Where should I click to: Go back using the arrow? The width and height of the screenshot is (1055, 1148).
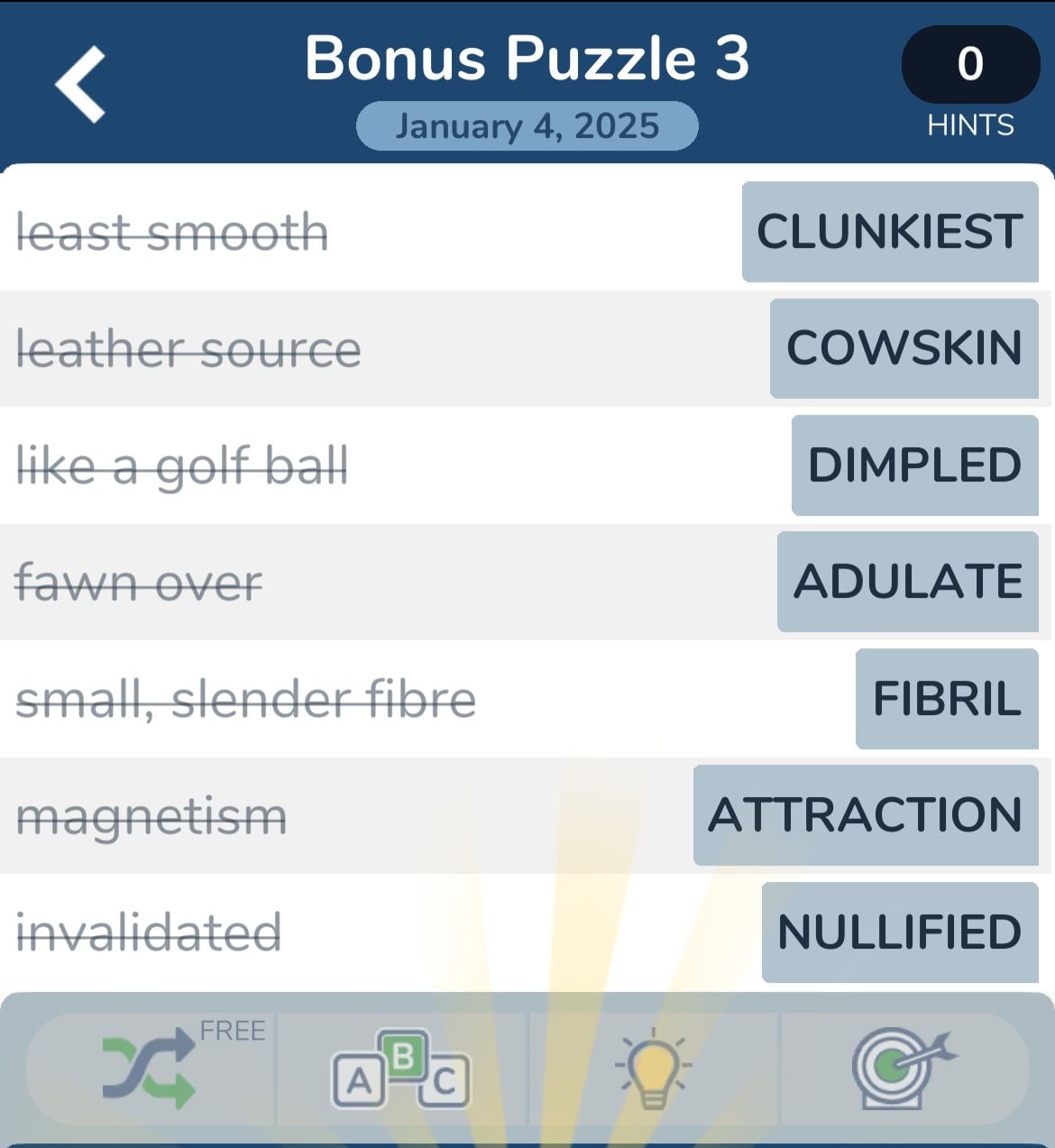(x=81, y=85)
